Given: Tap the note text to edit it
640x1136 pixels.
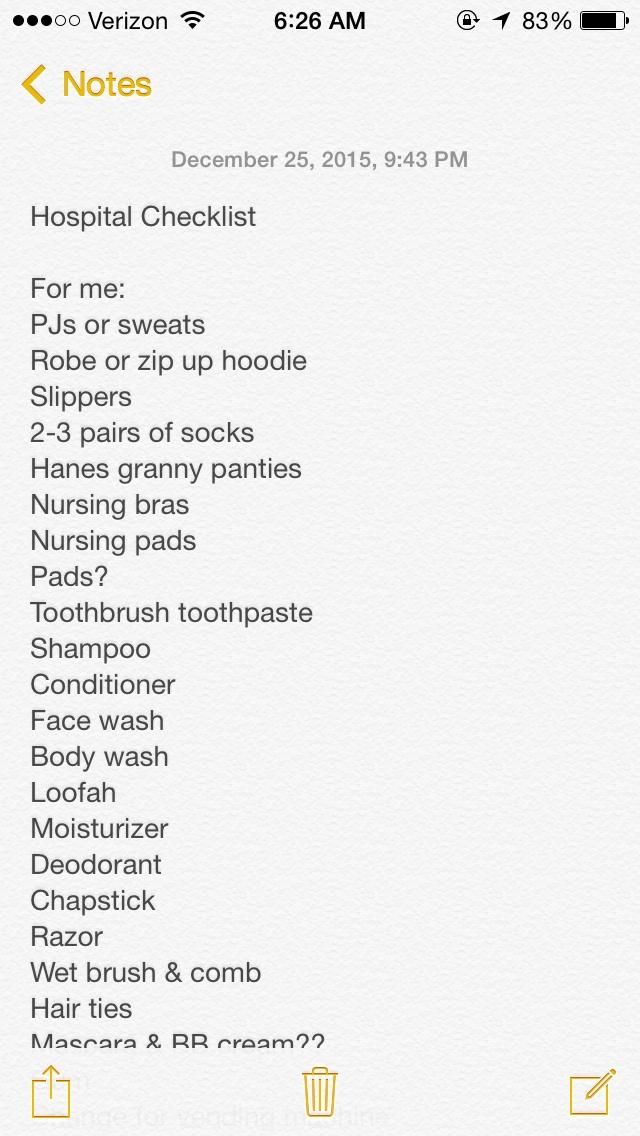Looking at the screenshot, I should point(320,623).
